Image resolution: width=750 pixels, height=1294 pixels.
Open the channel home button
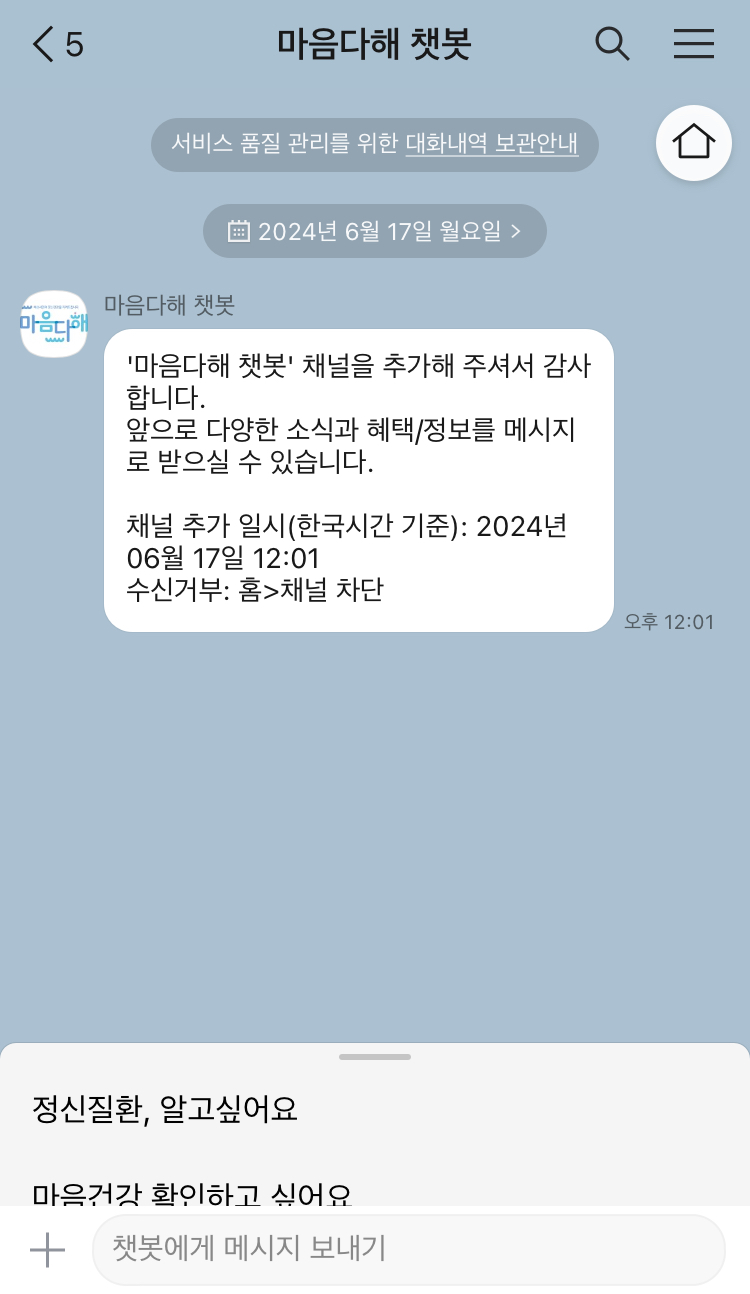[x=693, y=143]
